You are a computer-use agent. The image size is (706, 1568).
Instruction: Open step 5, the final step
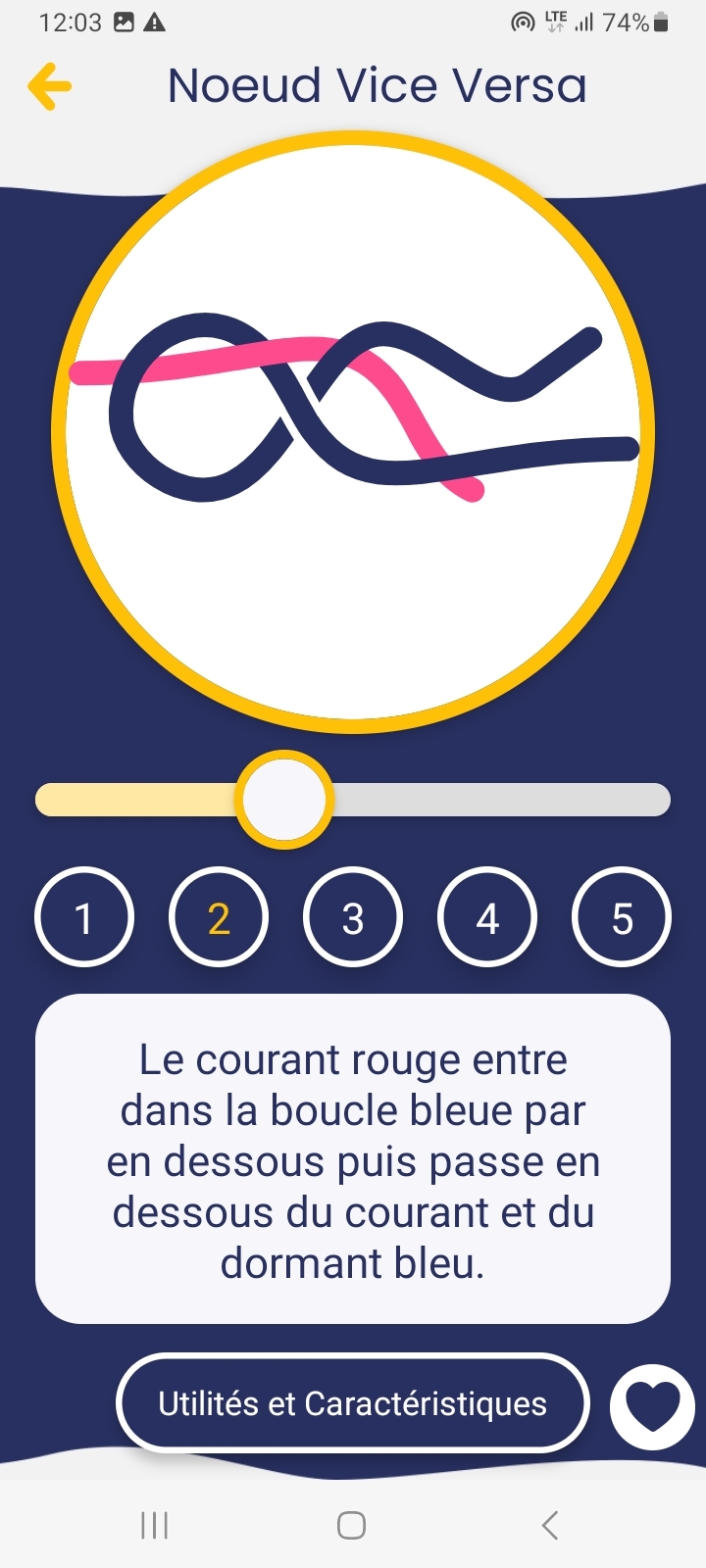click(x=622, y=917)
